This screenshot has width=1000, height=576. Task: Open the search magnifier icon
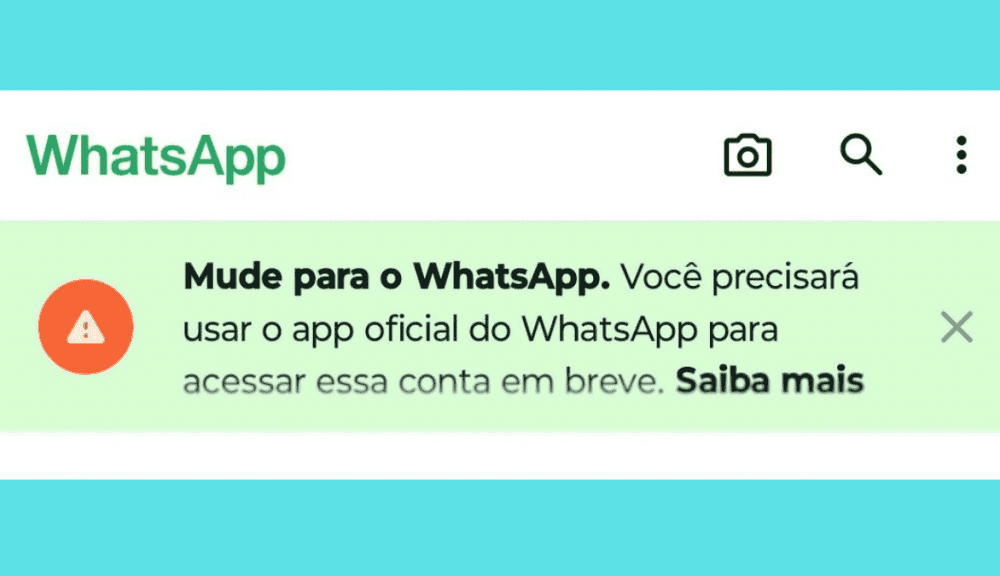(860, 155)
